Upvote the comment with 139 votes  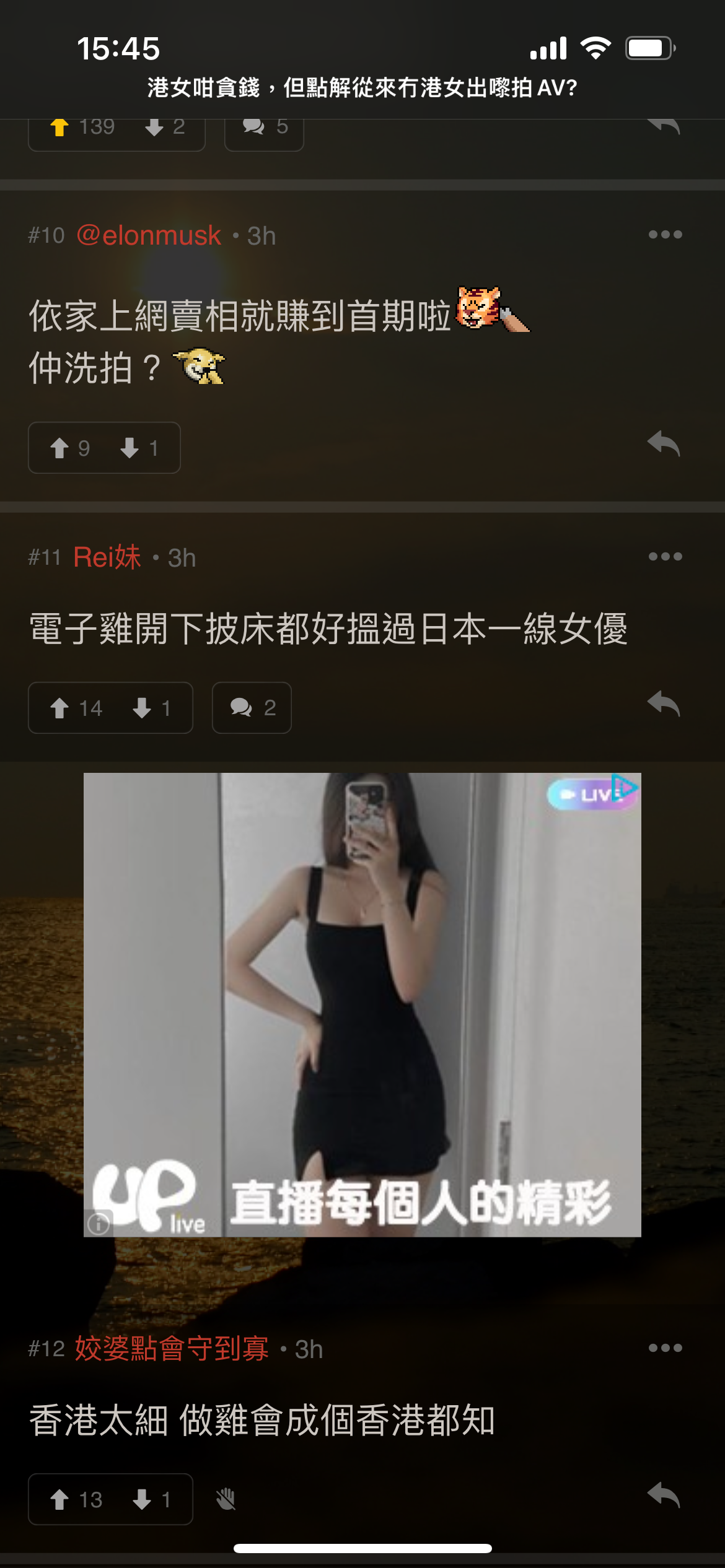pos(58,126)
